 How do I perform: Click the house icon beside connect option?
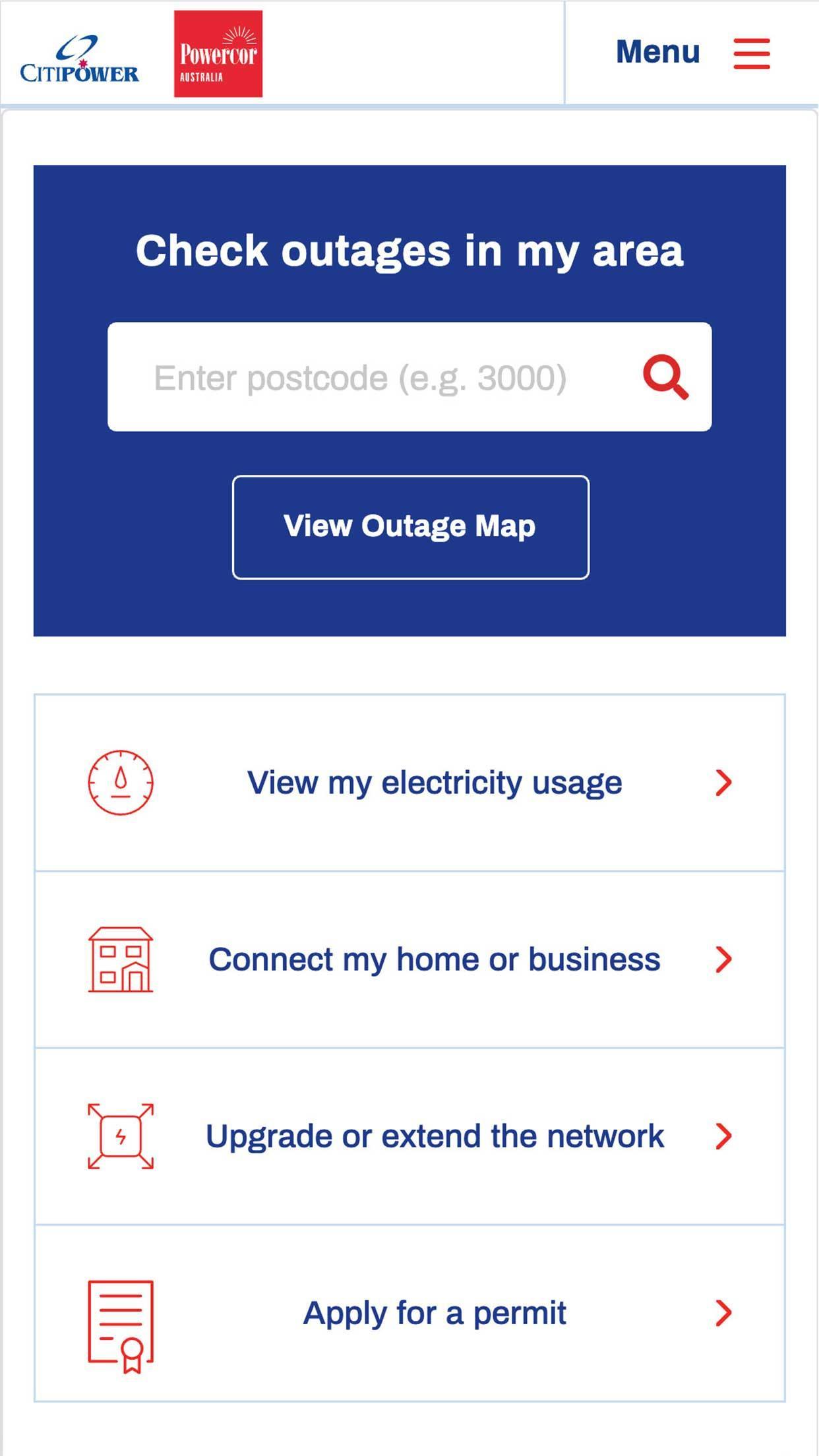tap(121, 959)
